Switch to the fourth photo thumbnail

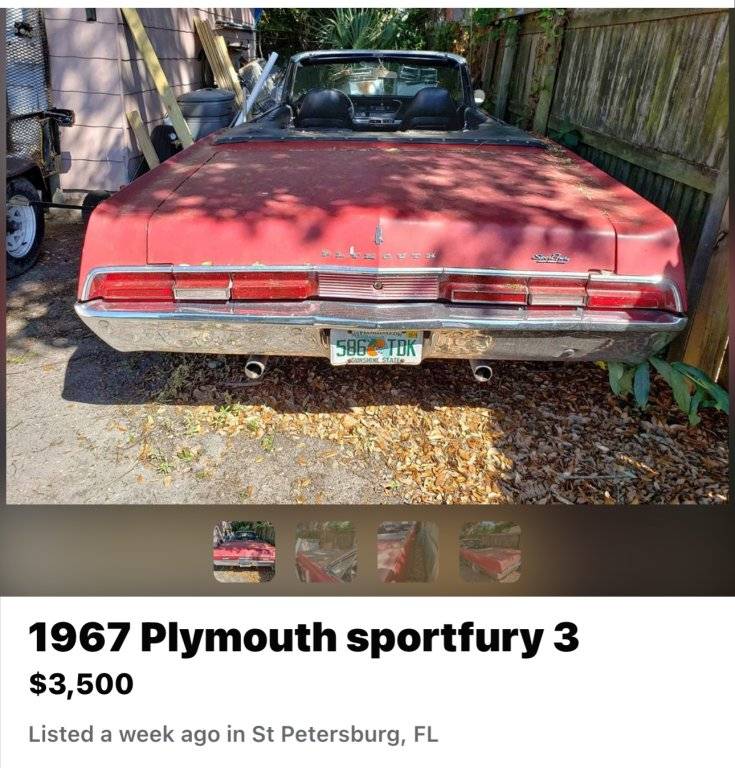click(x=489, y=552)
